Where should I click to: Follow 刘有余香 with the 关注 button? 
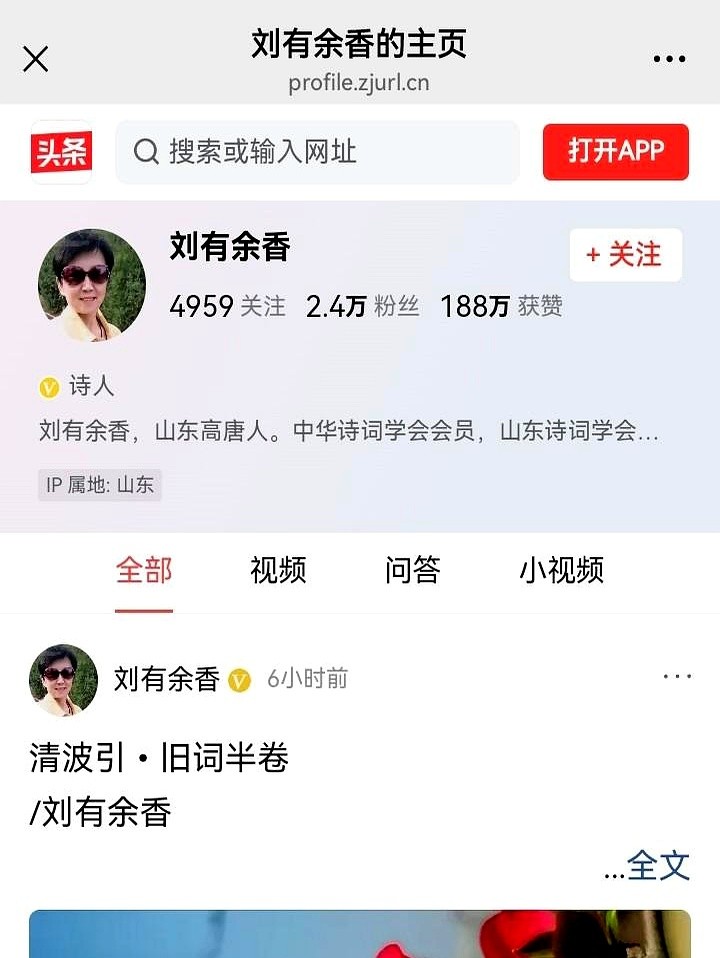click(625, 255)
